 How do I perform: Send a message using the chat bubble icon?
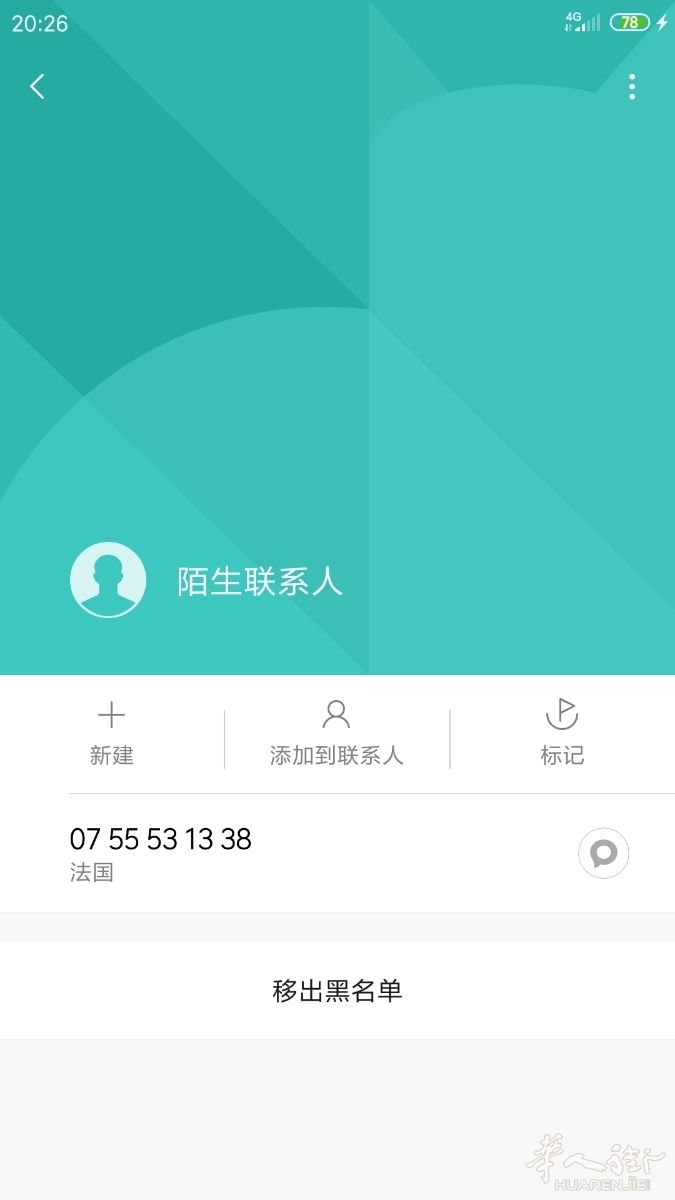(x=603, y=854)
